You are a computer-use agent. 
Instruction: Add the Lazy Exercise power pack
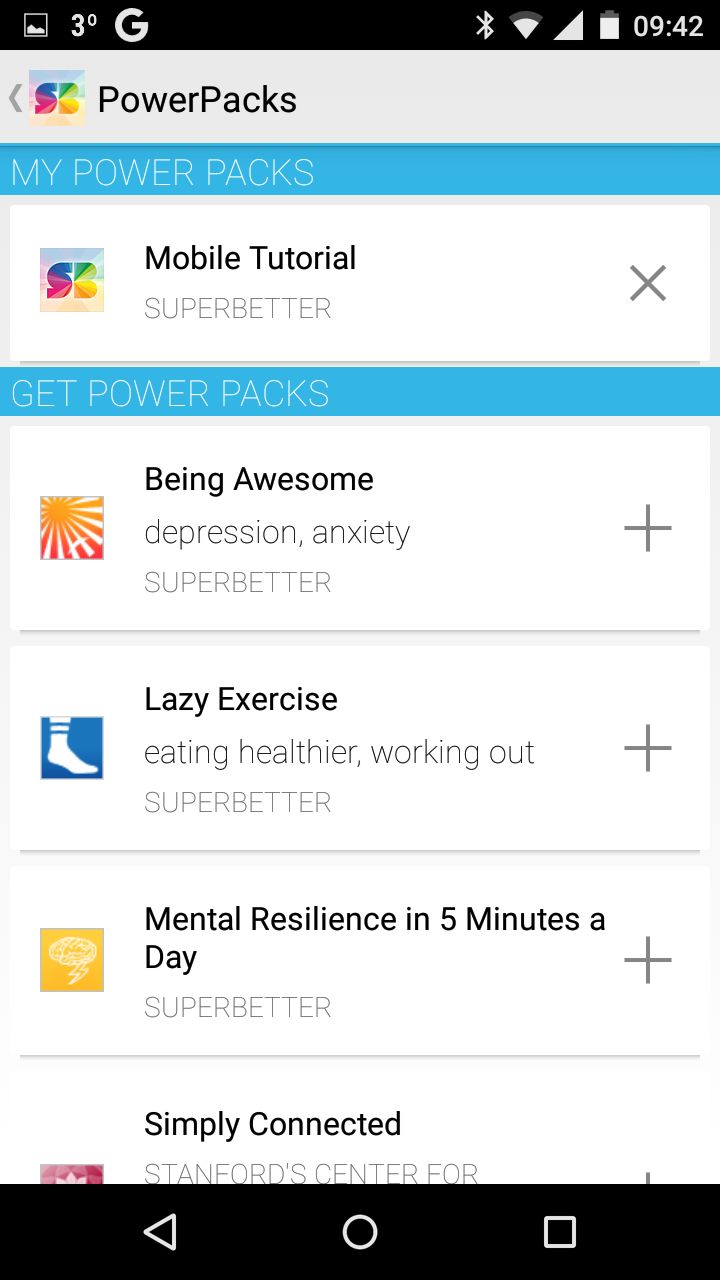point(648,747)
